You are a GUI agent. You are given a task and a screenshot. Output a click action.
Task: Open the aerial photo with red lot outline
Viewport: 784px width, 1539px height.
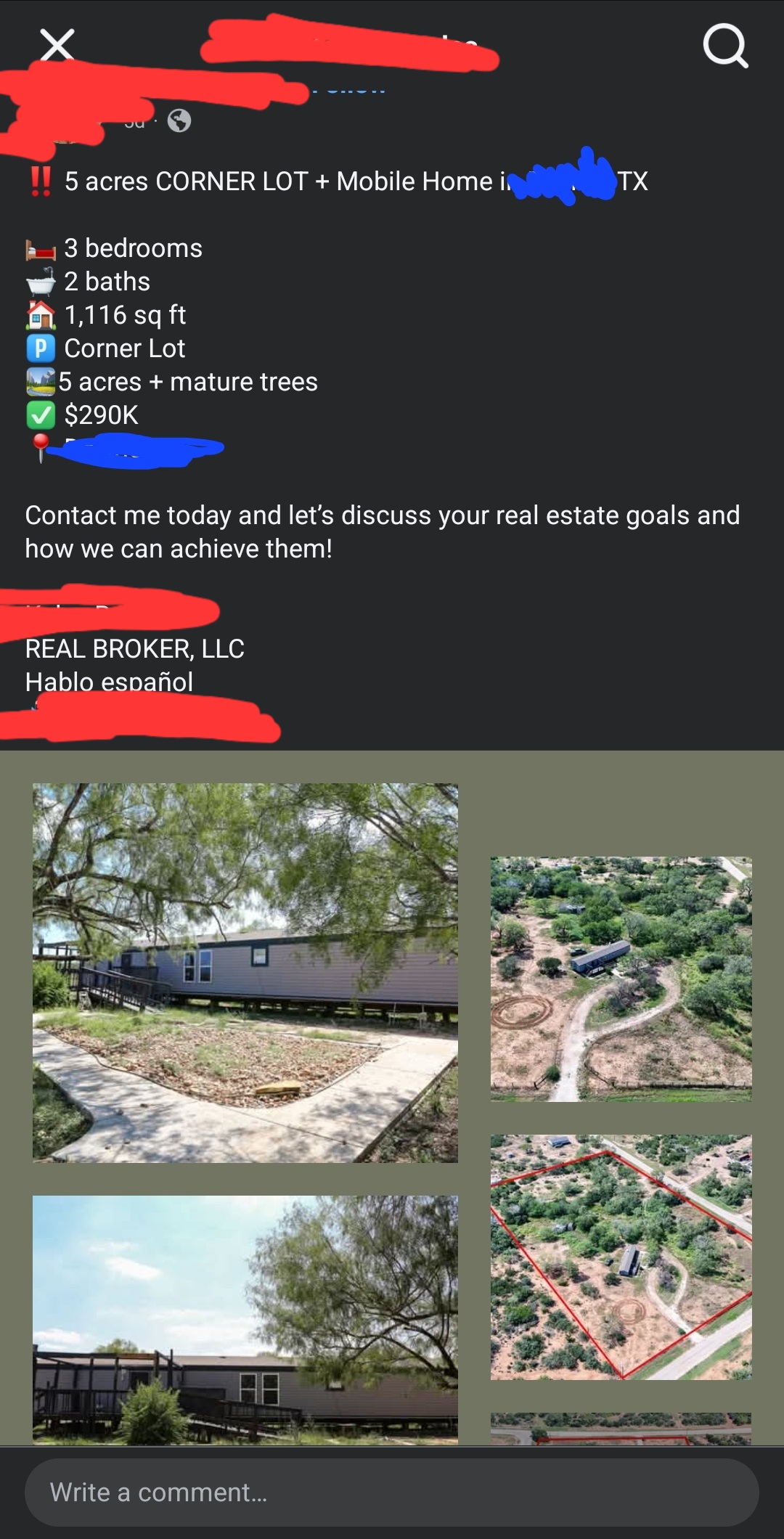tap(621, 1257)
